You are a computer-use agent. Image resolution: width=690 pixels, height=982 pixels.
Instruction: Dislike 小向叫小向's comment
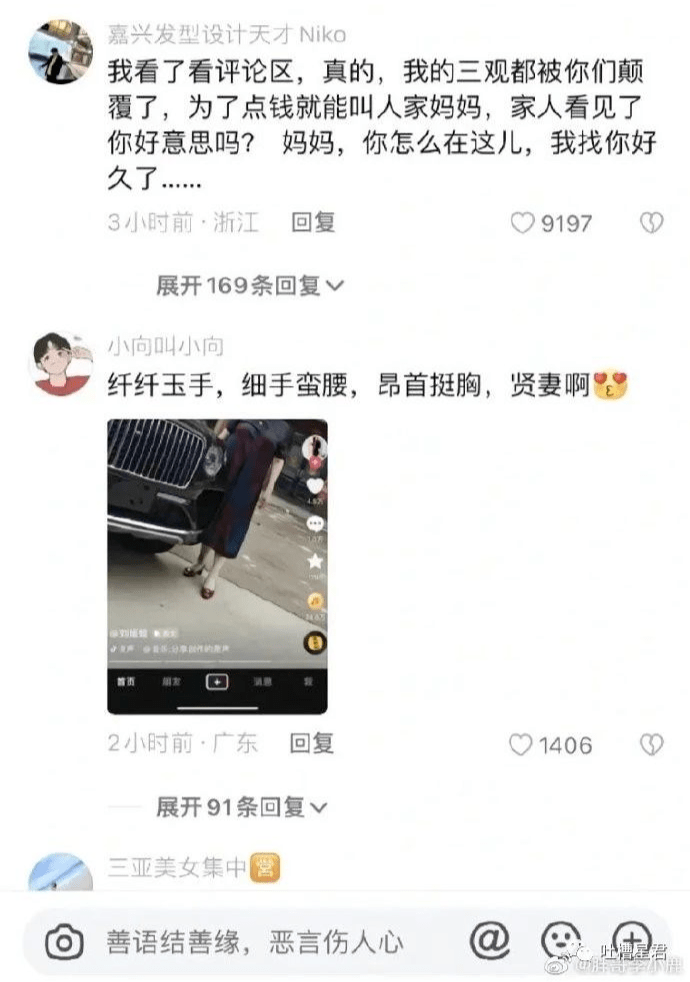click(651, 744)
